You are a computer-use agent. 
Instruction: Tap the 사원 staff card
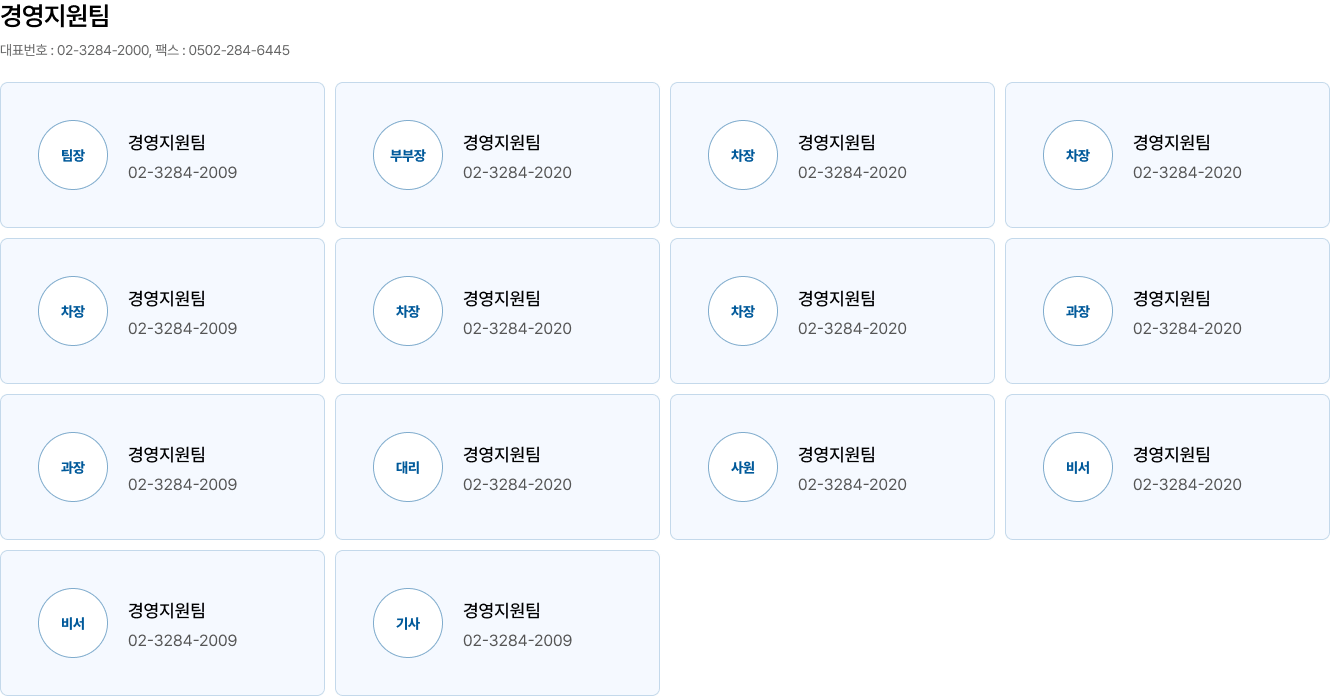(x=832, y=467)
